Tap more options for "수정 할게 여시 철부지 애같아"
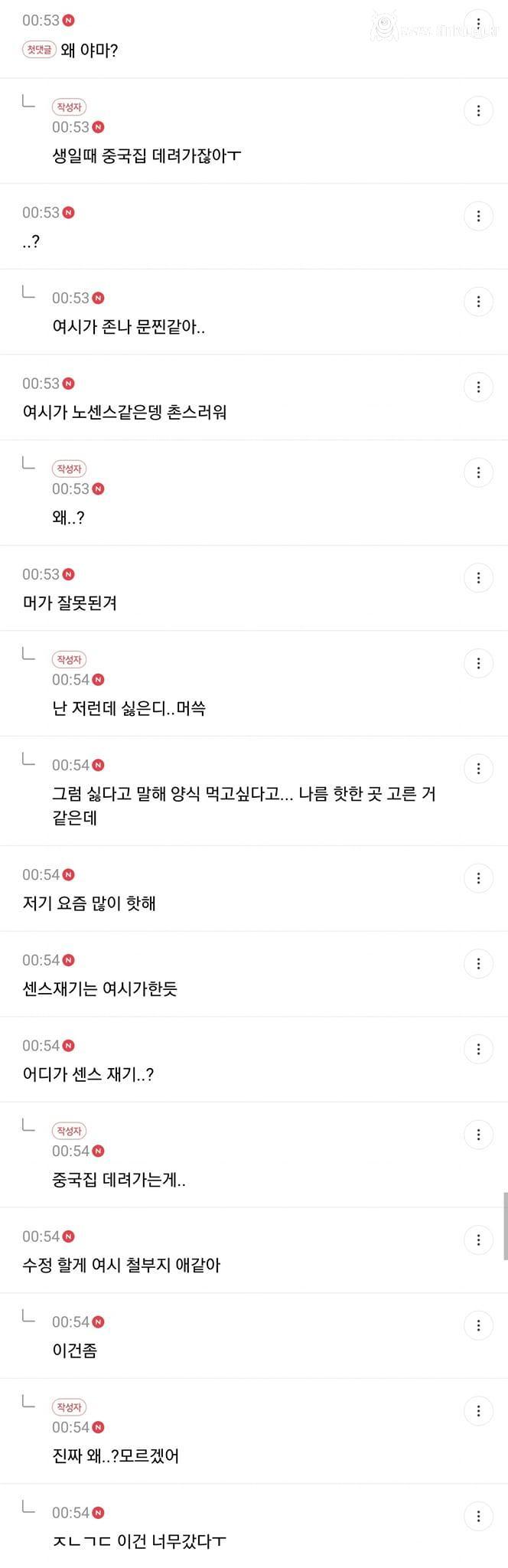Viewport: 508px width, 1568px height. point(478,1240)
